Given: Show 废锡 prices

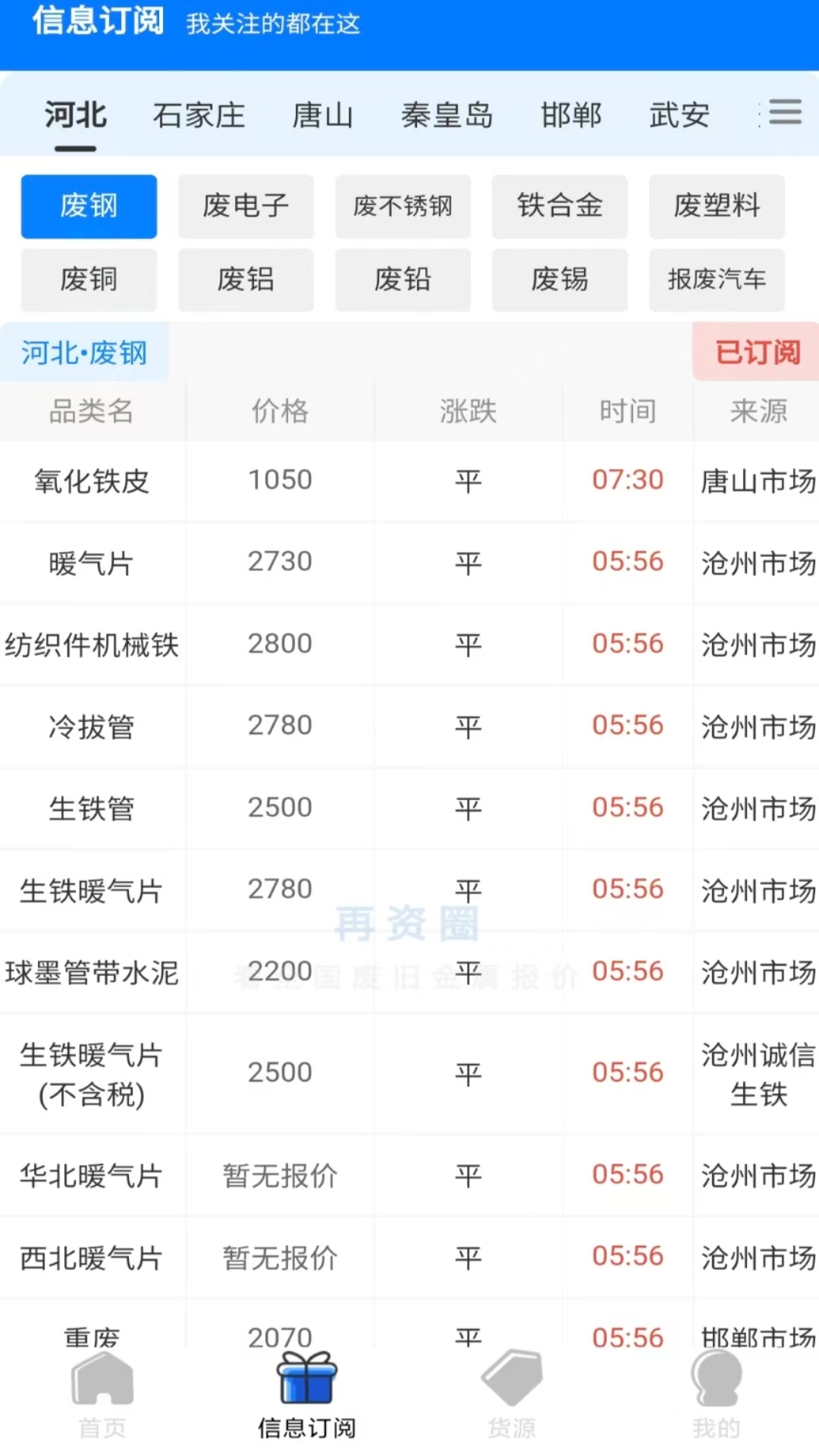Looking at the screenshot, I should pos(560,280).
